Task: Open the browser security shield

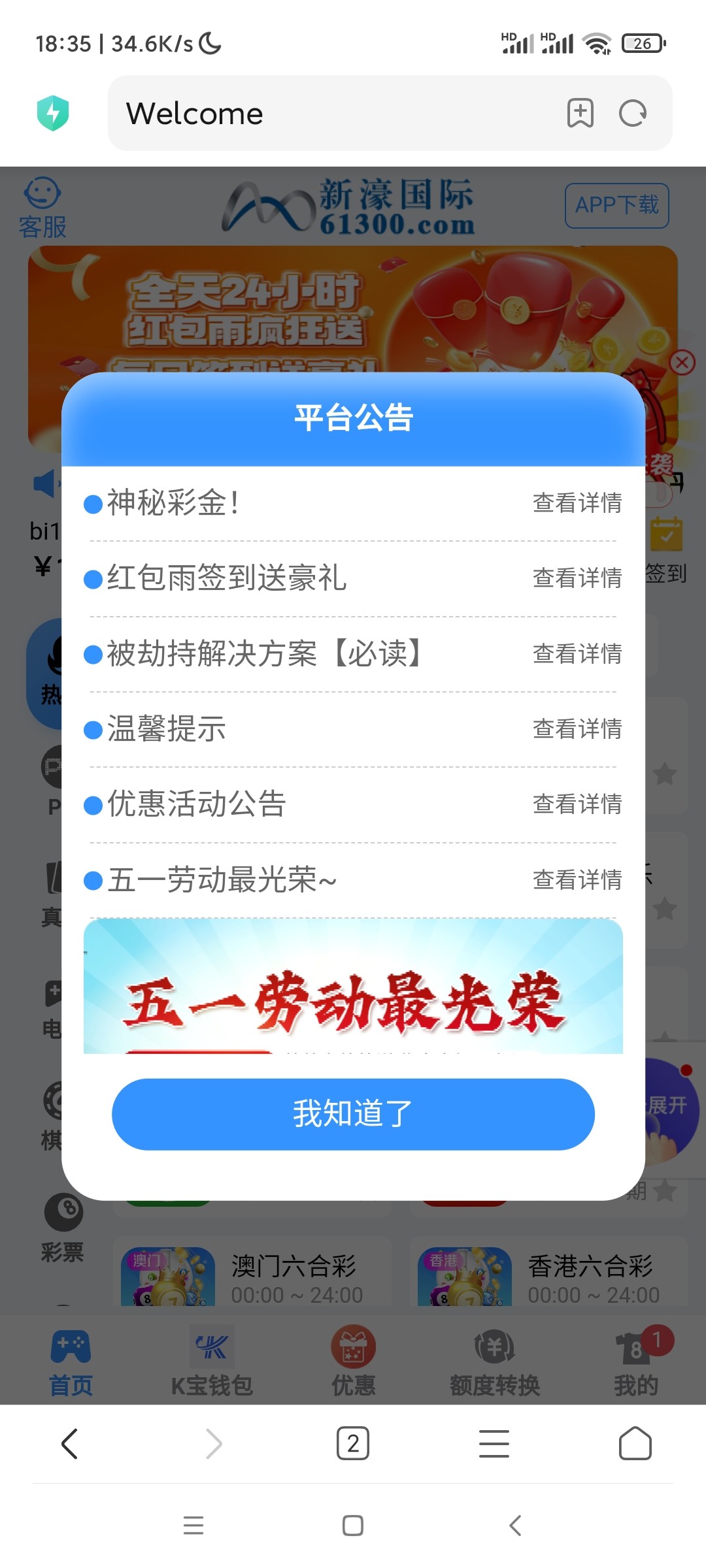Action: point(53,113)
